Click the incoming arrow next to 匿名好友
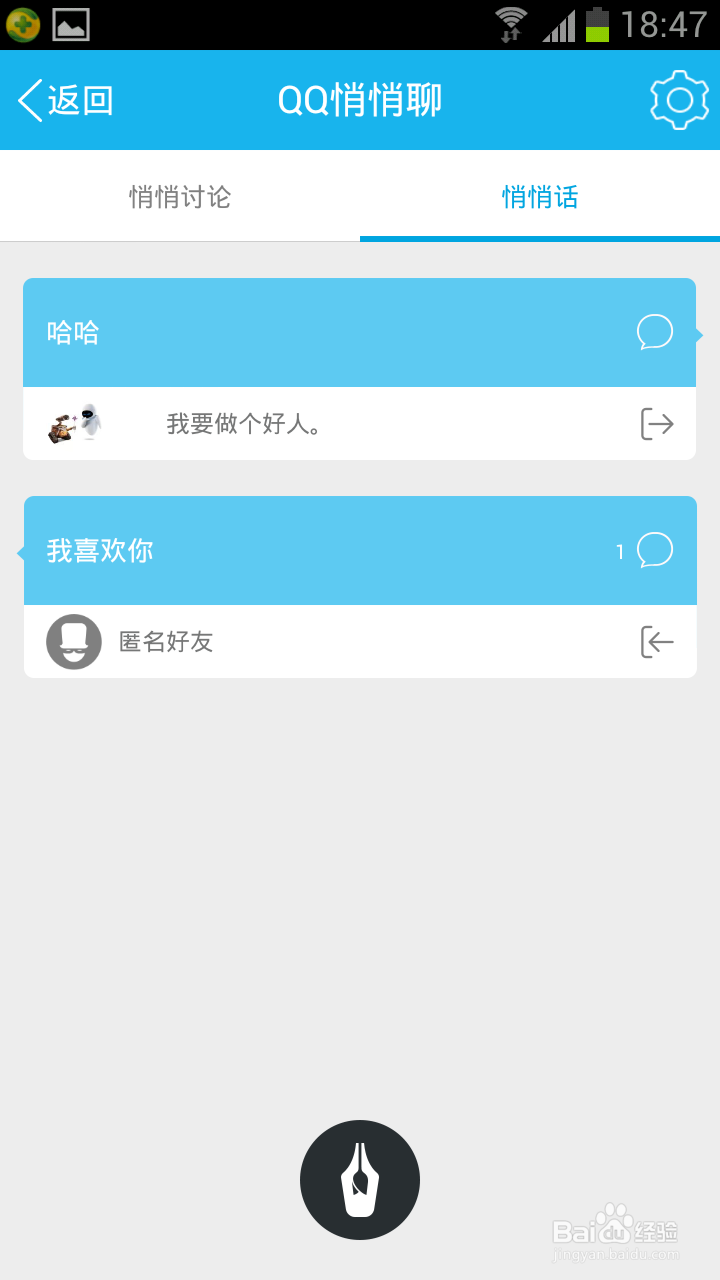 coord(657,642)
